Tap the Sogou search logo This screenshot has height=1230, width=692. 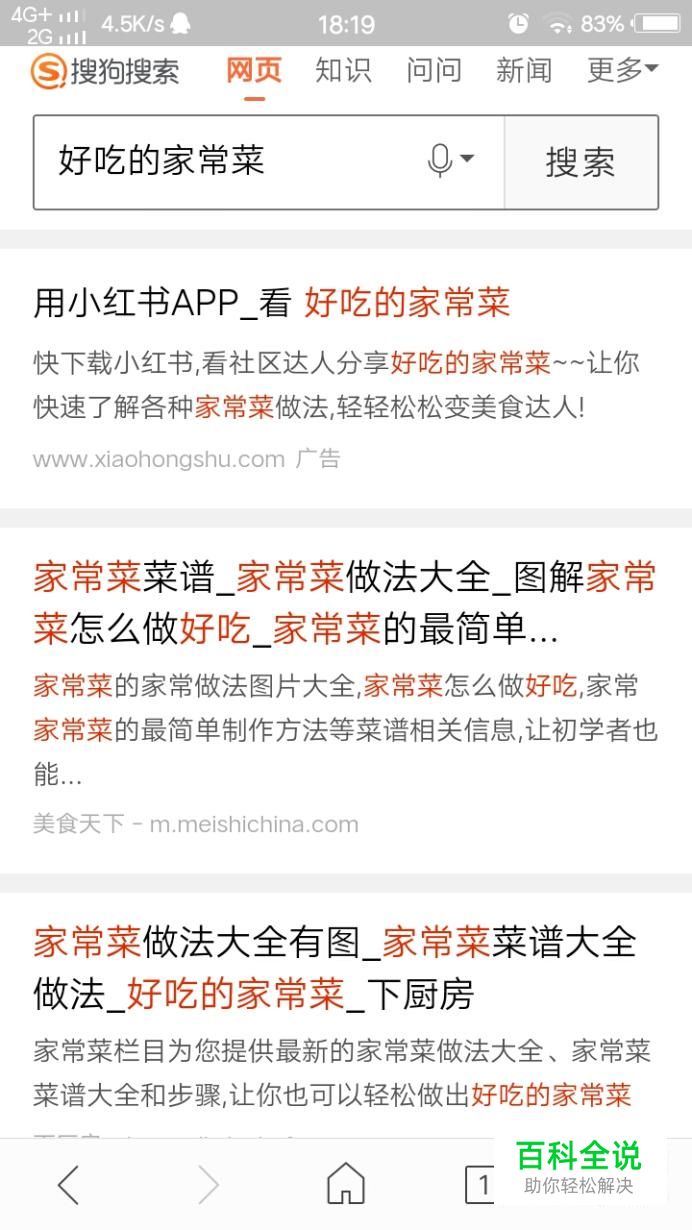click(x=105, y=71)
